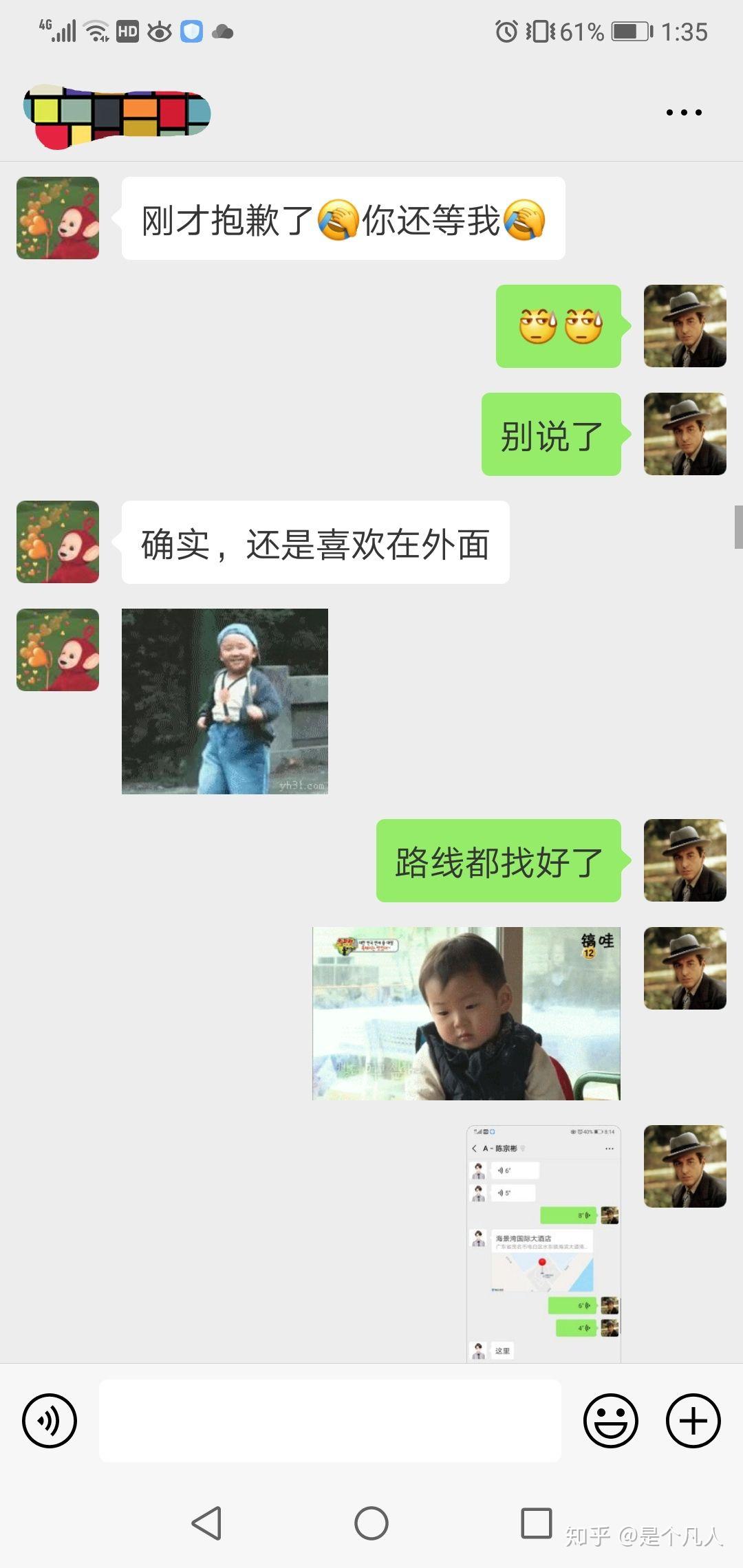Viewport: 743px width, 1568px height.
Task: Open the three-dot chat info menu
Action: [x=684, y=112]
